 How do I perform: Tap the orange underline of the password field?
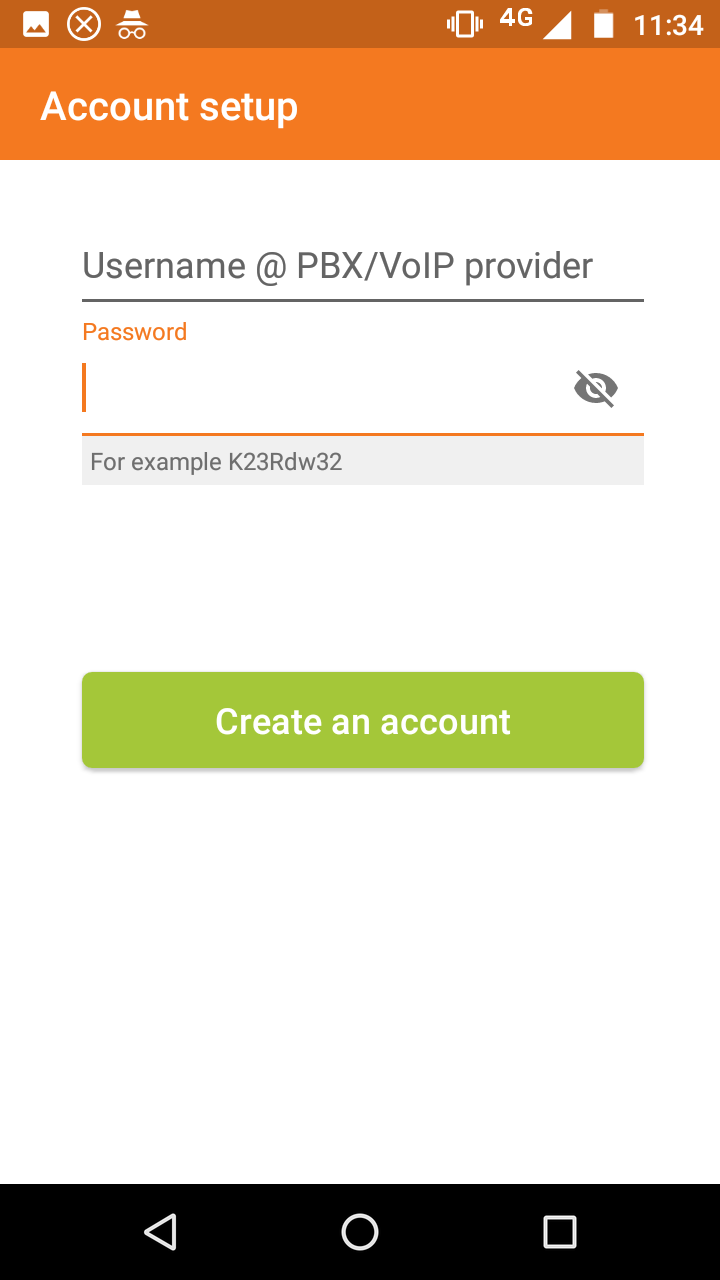point(362,432)
